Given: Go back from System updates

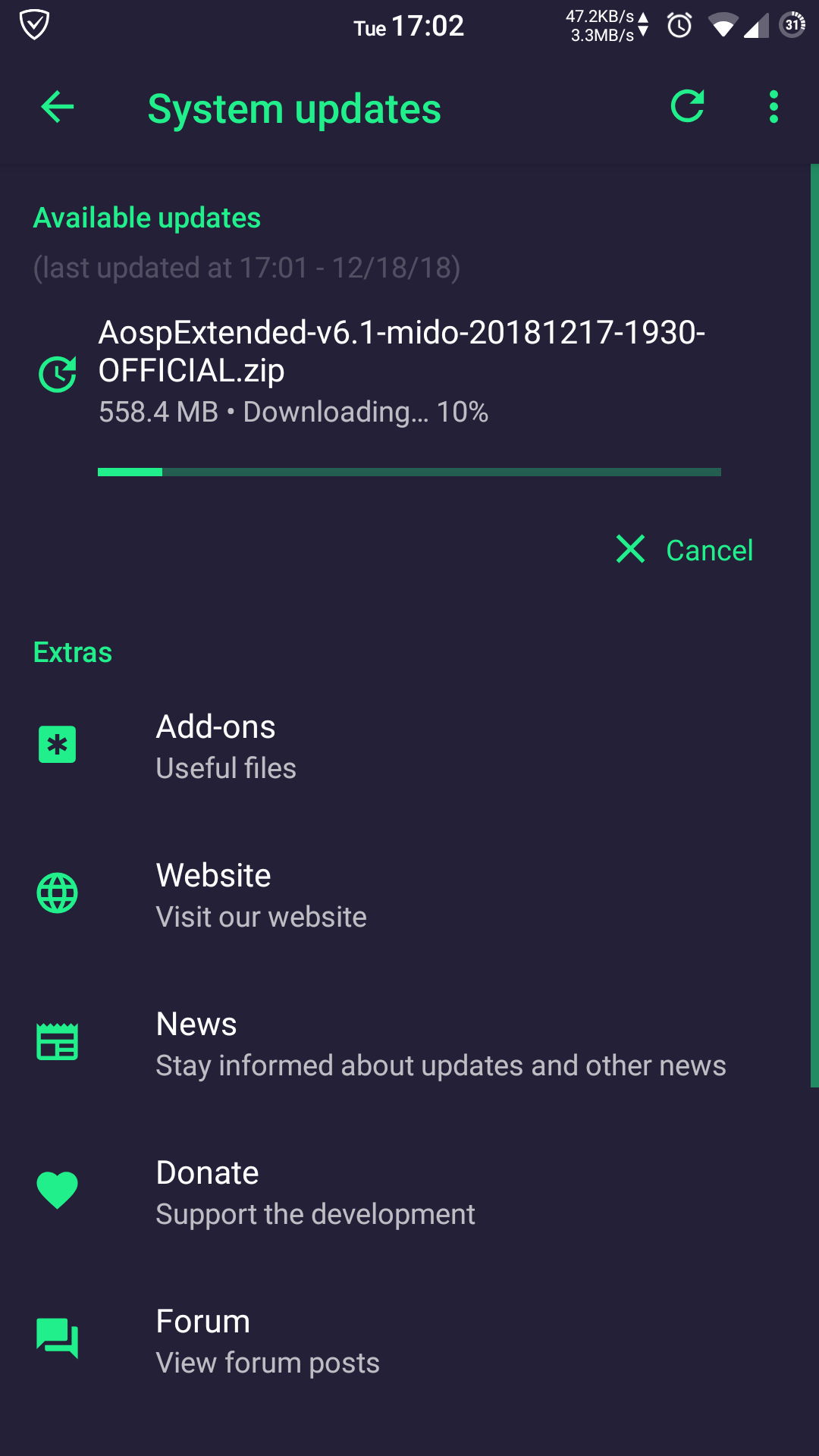Looking at the screenshot, I should pos(58,107).
